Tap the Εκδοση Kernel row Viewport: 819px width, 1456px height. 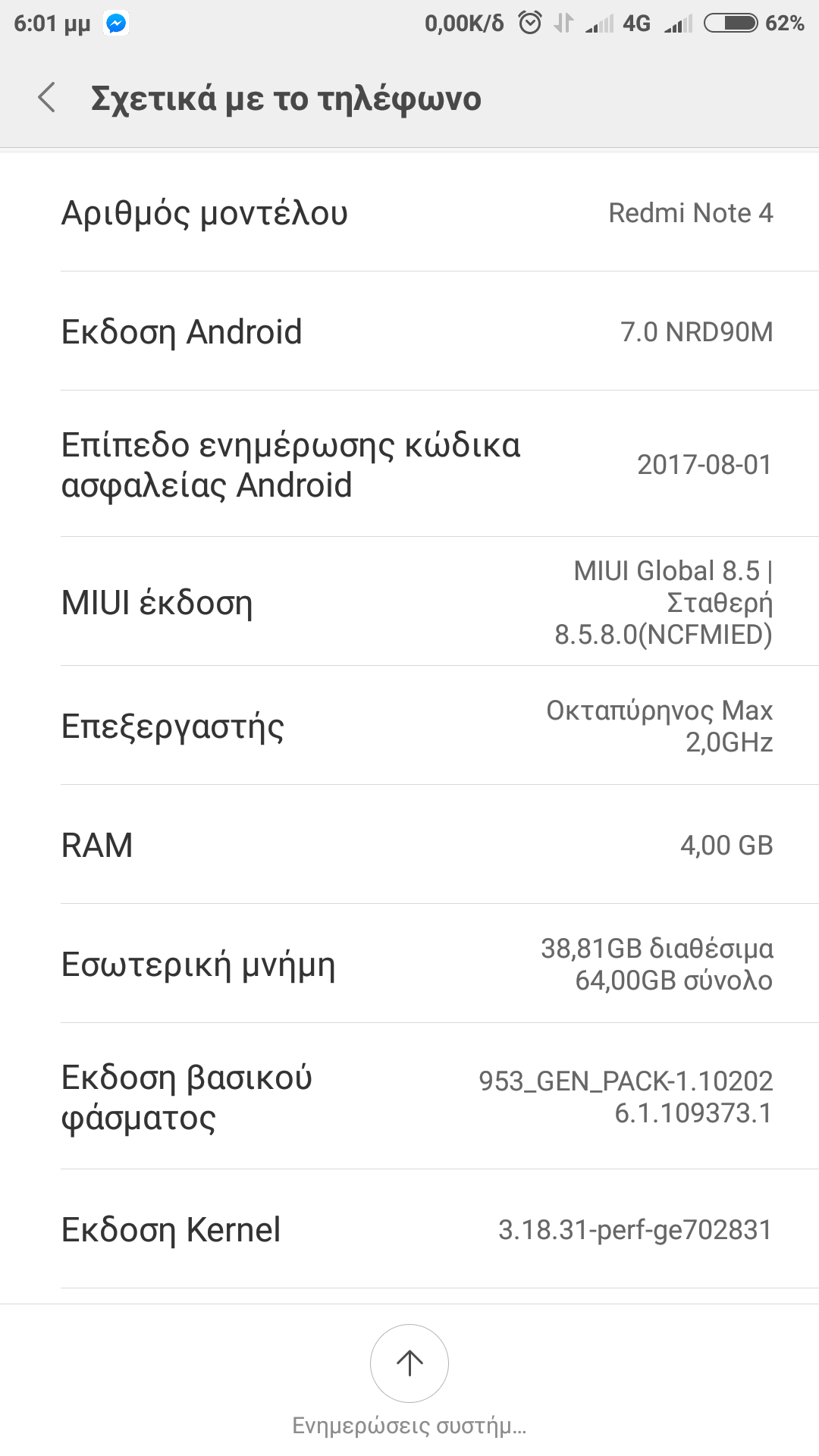(x=409, y=1229)
